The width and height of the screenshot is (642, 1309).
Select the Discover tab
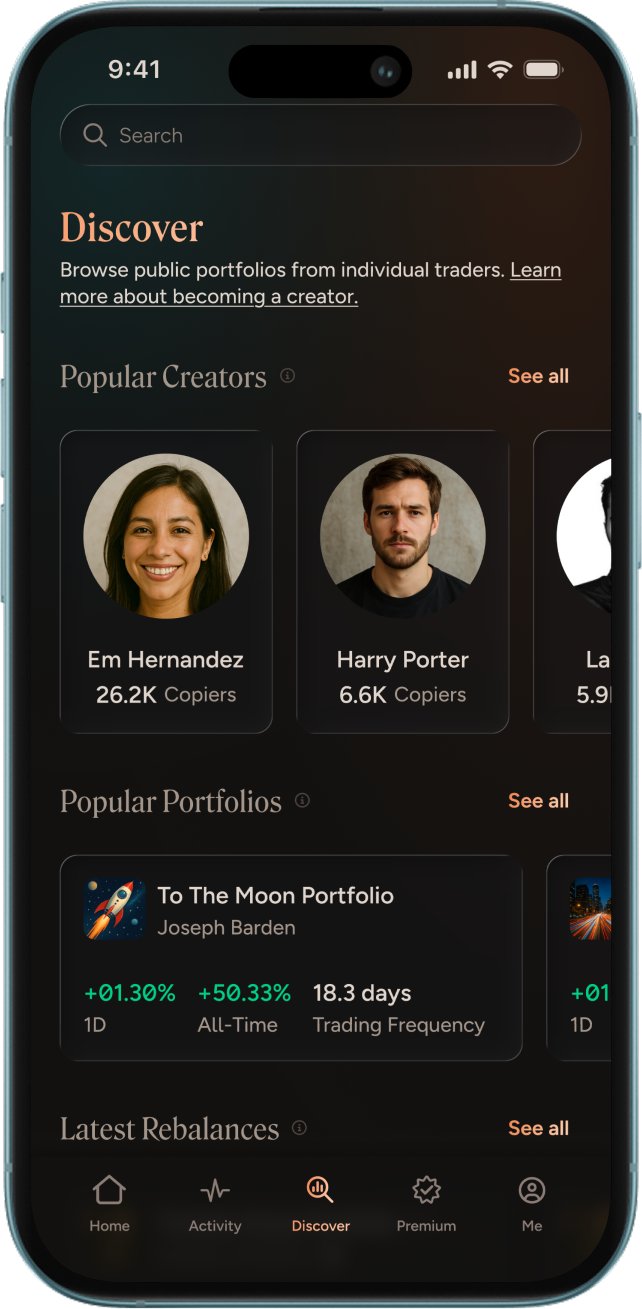point(321,1204)
